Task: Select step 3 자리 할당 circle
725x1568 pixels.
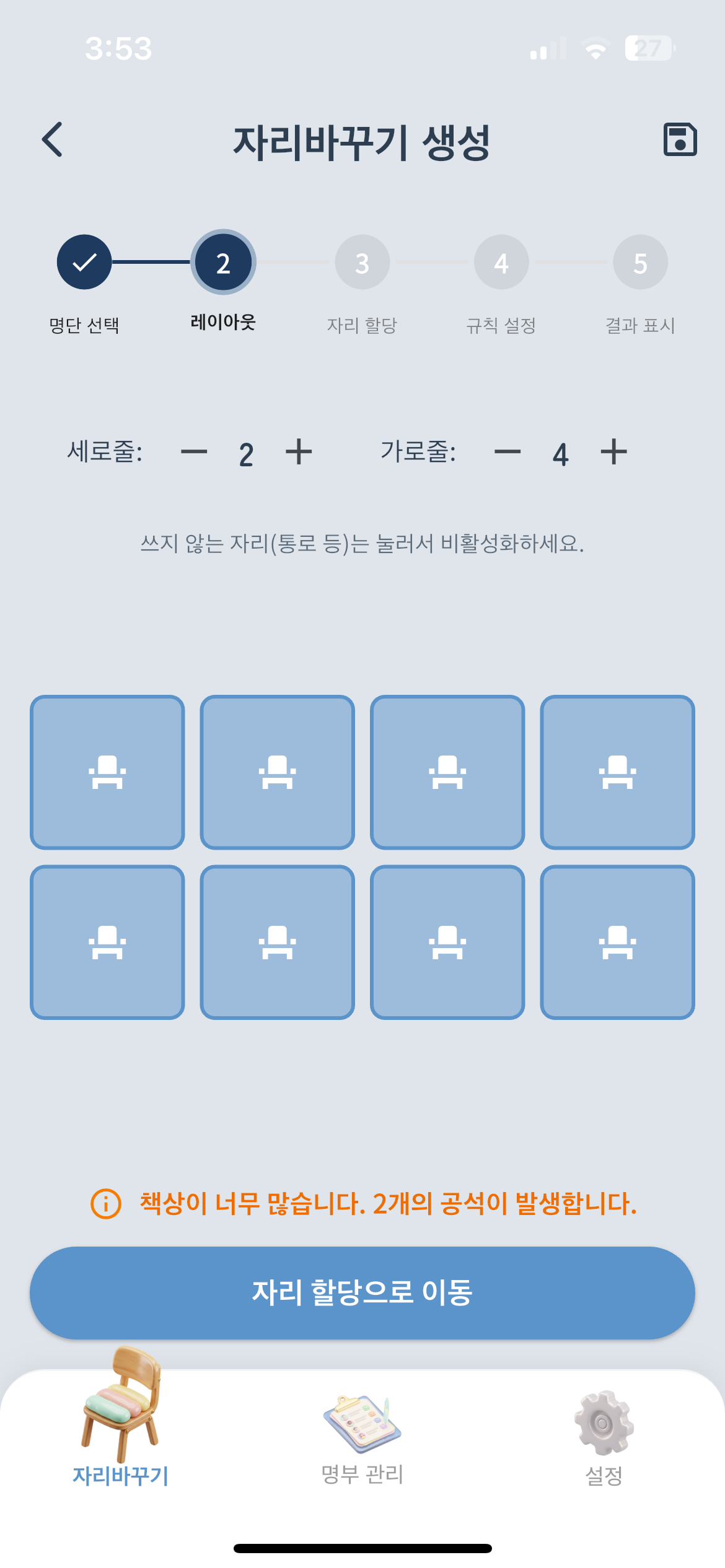Action: tap(362, 262)
